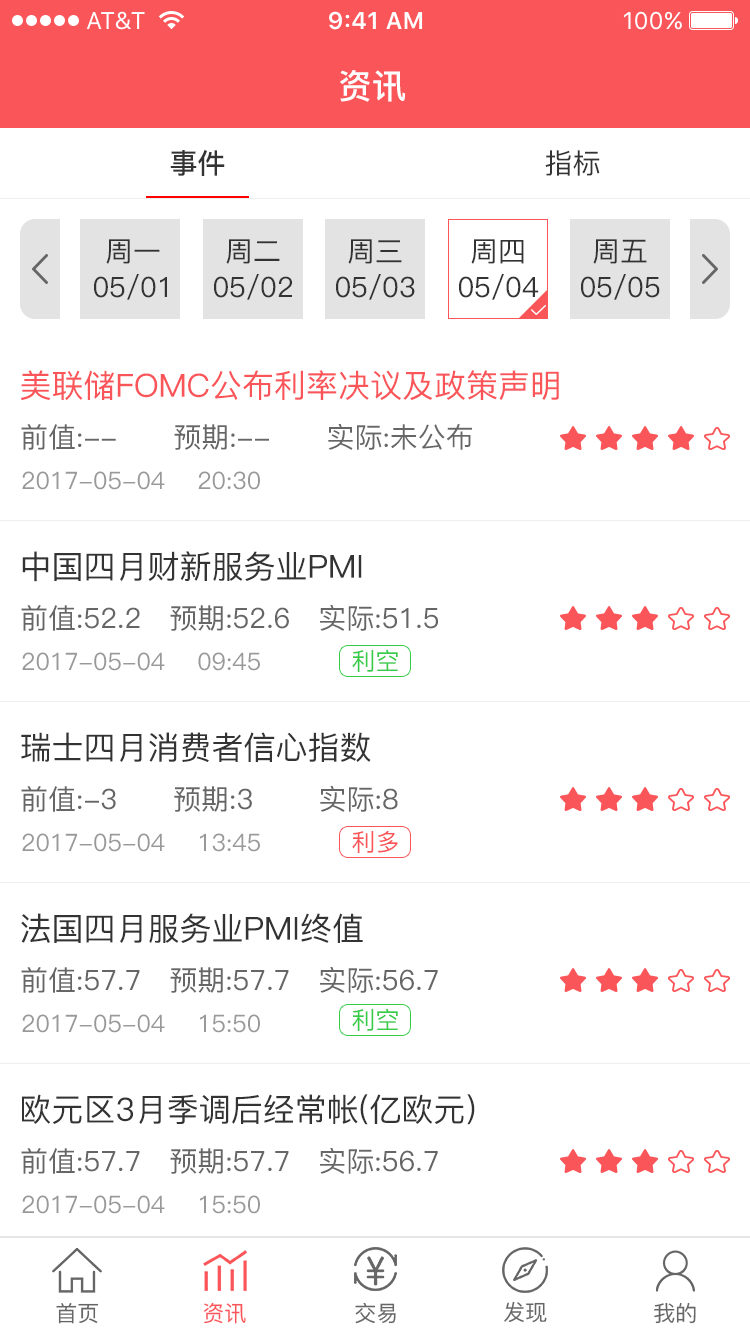Tap the 资讯 bottom tab
The image size is (750, 1334).
point(225,1286)
